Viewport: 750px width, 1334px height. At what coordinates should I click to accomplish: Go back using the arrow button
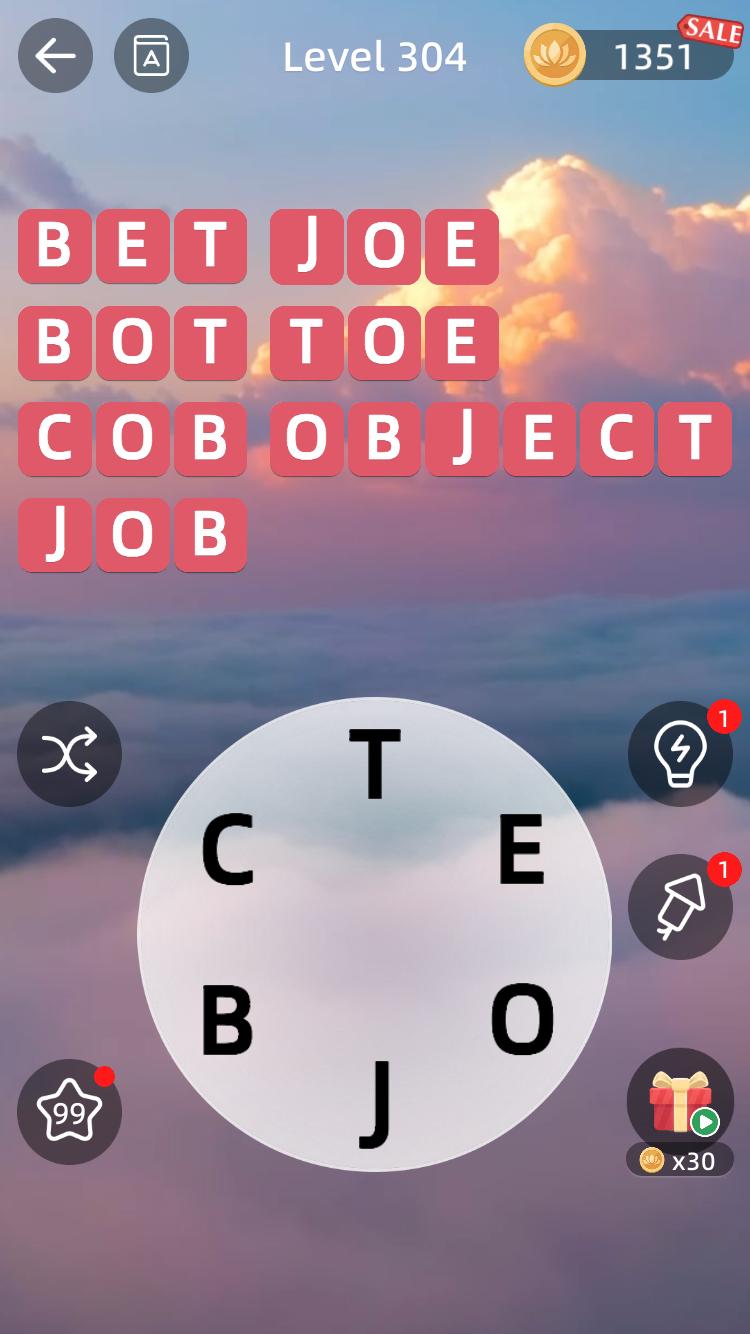(55, 56)
